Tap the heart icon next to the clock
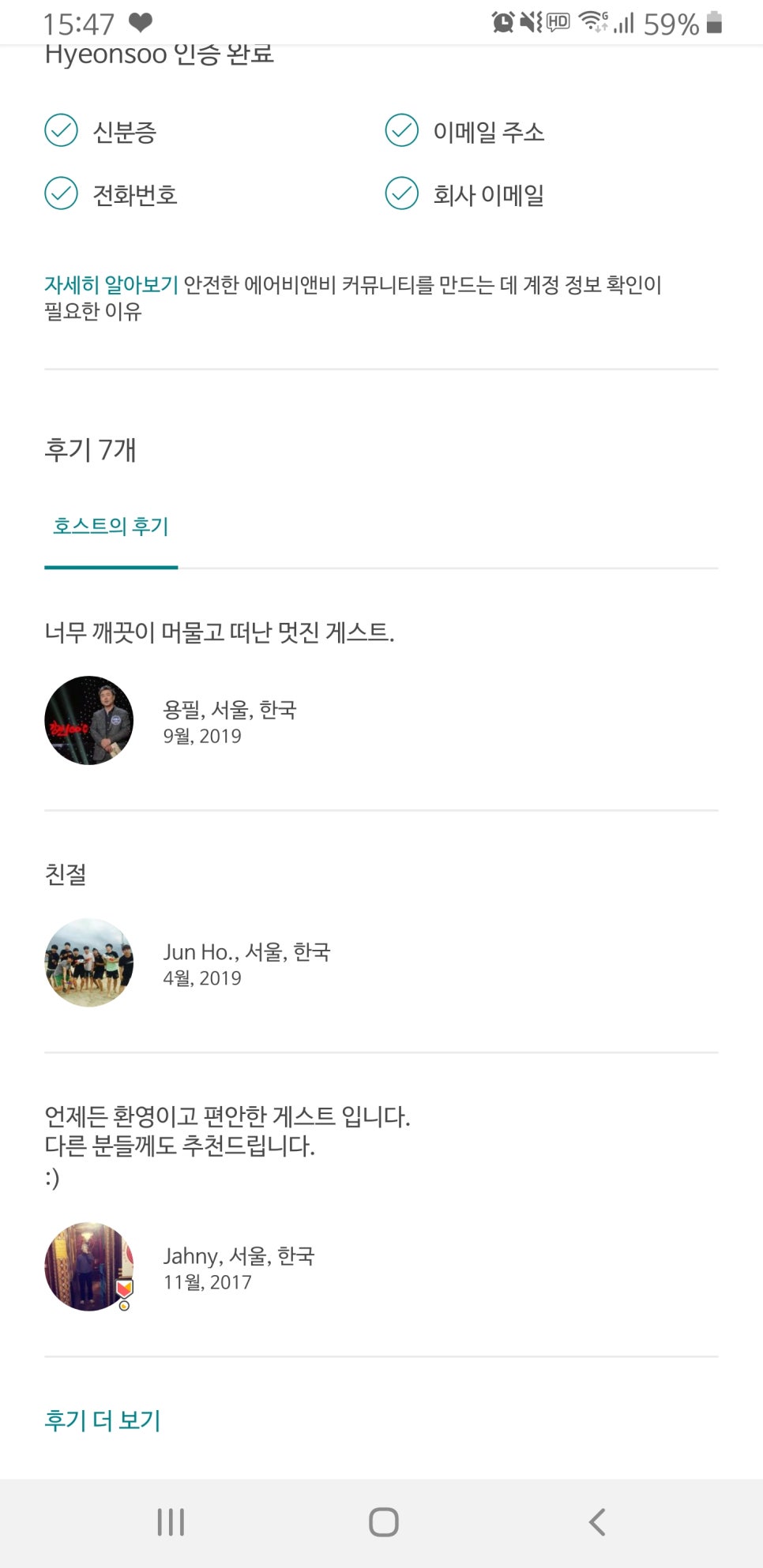 pyautogui.click(x=140, y=22)
